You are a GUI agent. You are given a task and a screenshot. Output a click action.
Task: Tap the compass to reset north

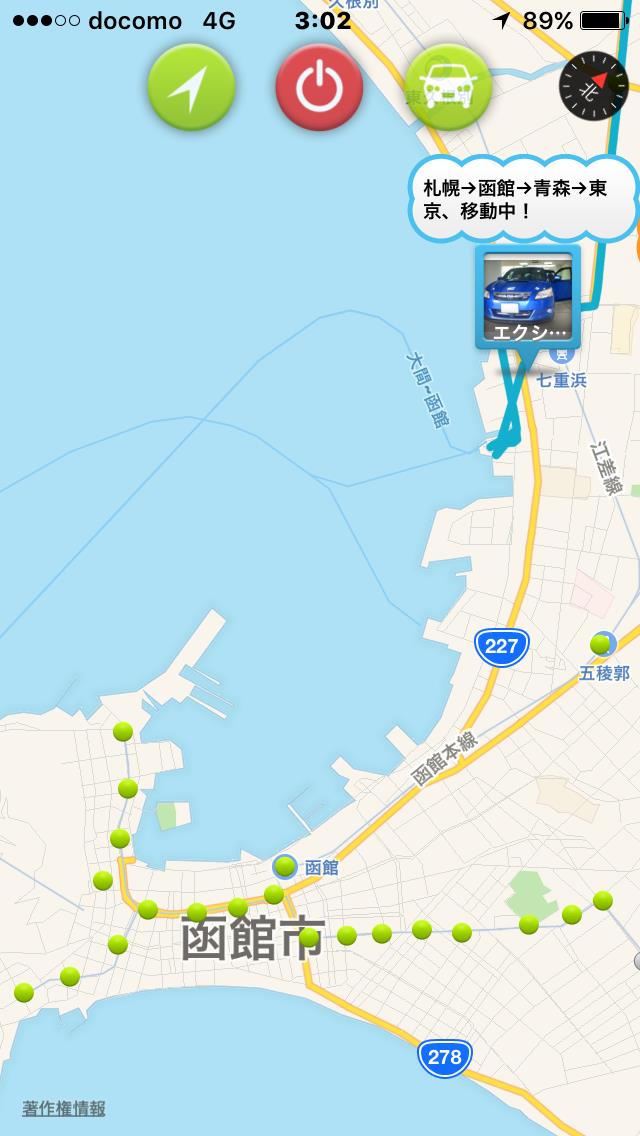pyautogui.click(x=593, y=85)
